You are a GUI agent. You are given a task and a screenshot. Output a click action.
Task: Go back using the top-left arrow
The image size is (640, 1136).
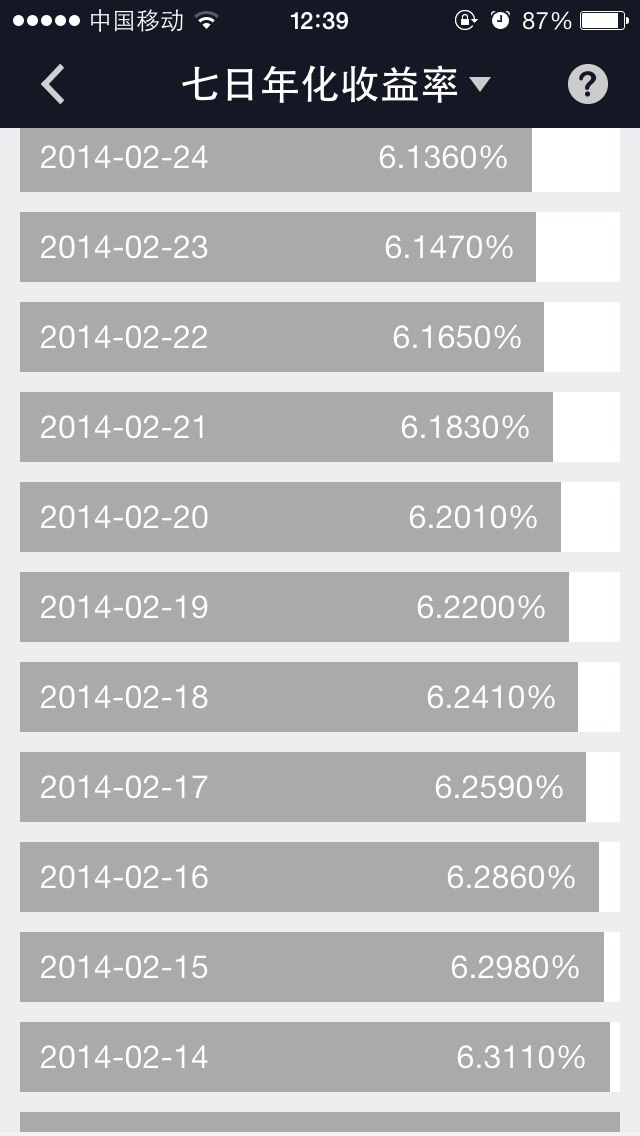[x=53, y=84]
